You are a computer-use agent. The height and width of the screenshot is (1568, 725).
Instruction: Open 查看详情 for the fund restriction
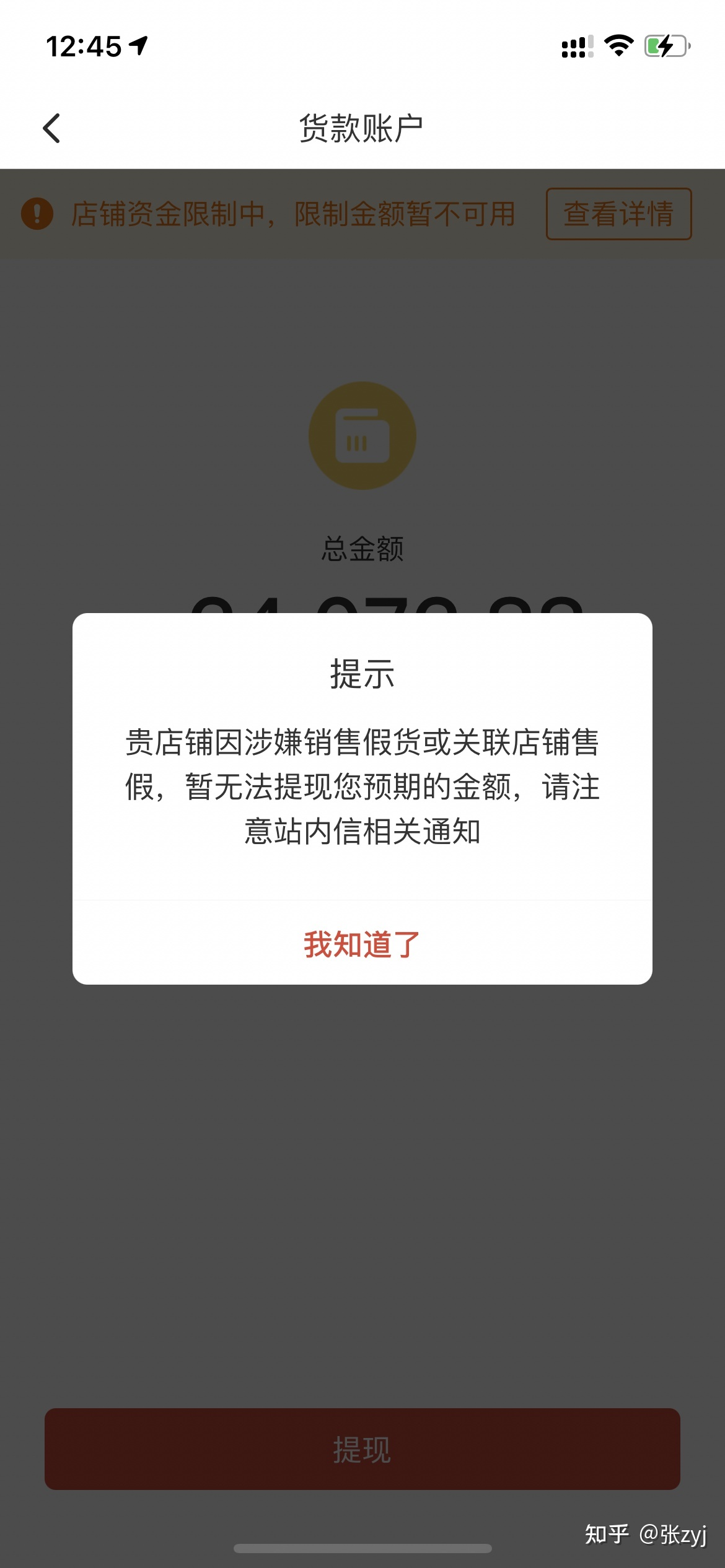tap(618, 214)
